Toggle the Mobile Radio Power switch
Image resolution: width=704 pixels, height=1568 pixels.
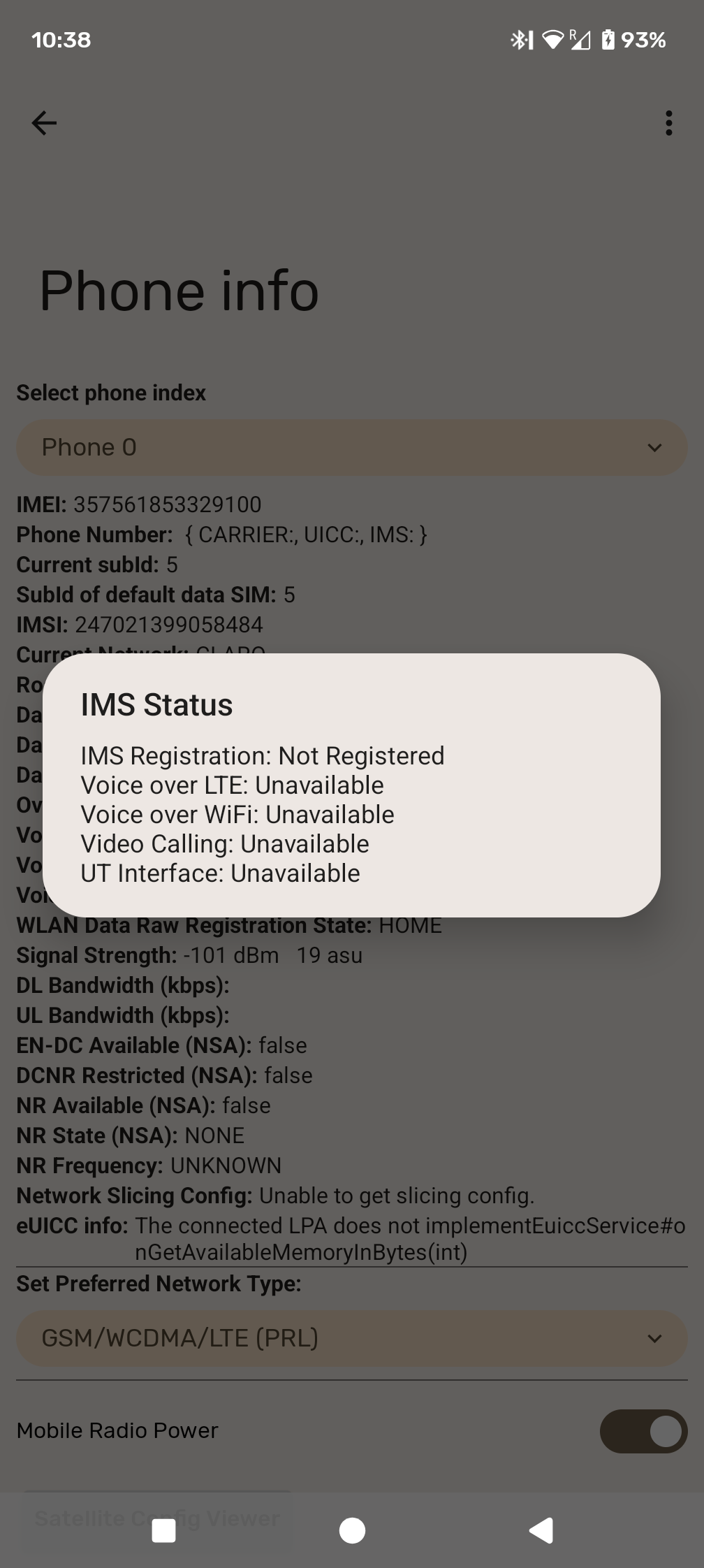(x=643, y=1431)
